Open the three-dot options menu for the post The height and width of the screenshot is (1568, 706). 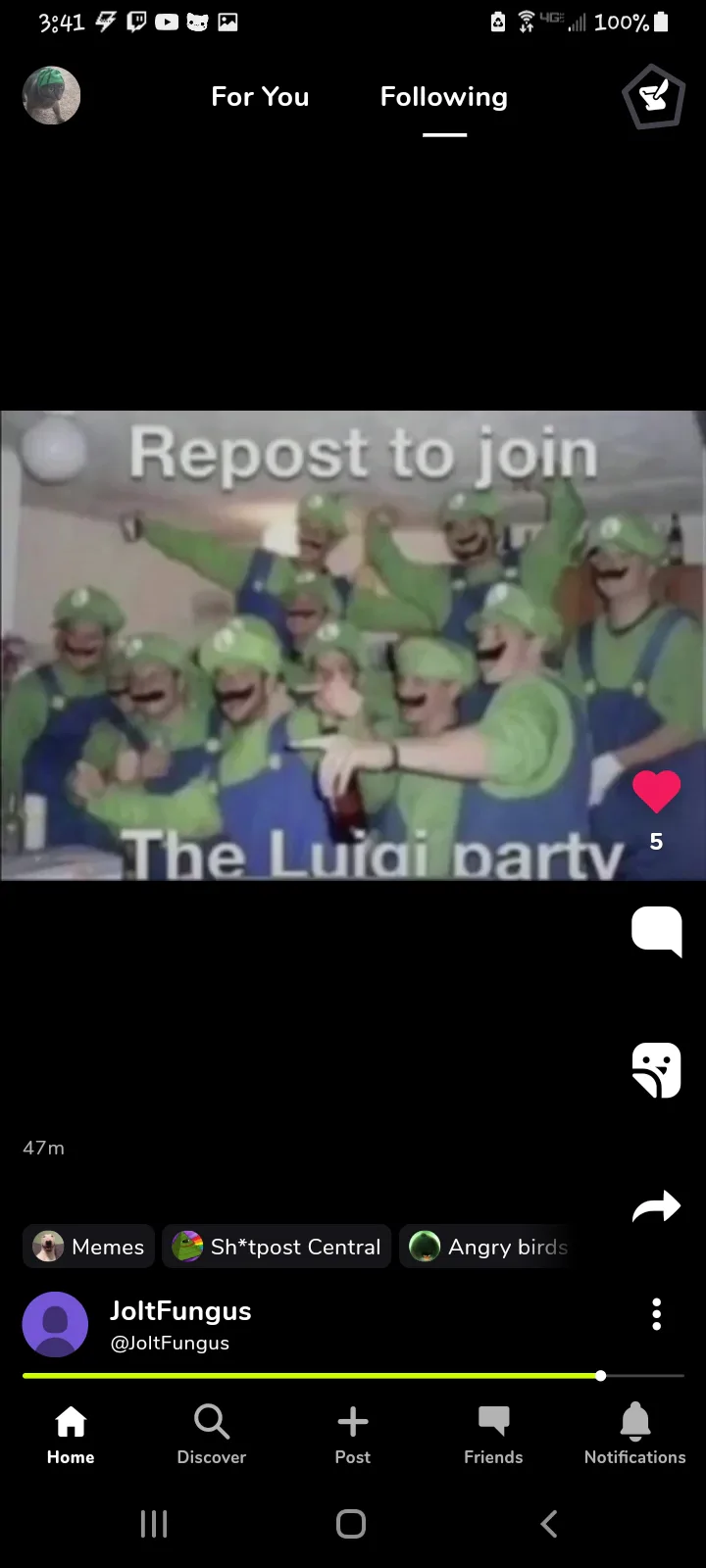(x=656, y=1314)
